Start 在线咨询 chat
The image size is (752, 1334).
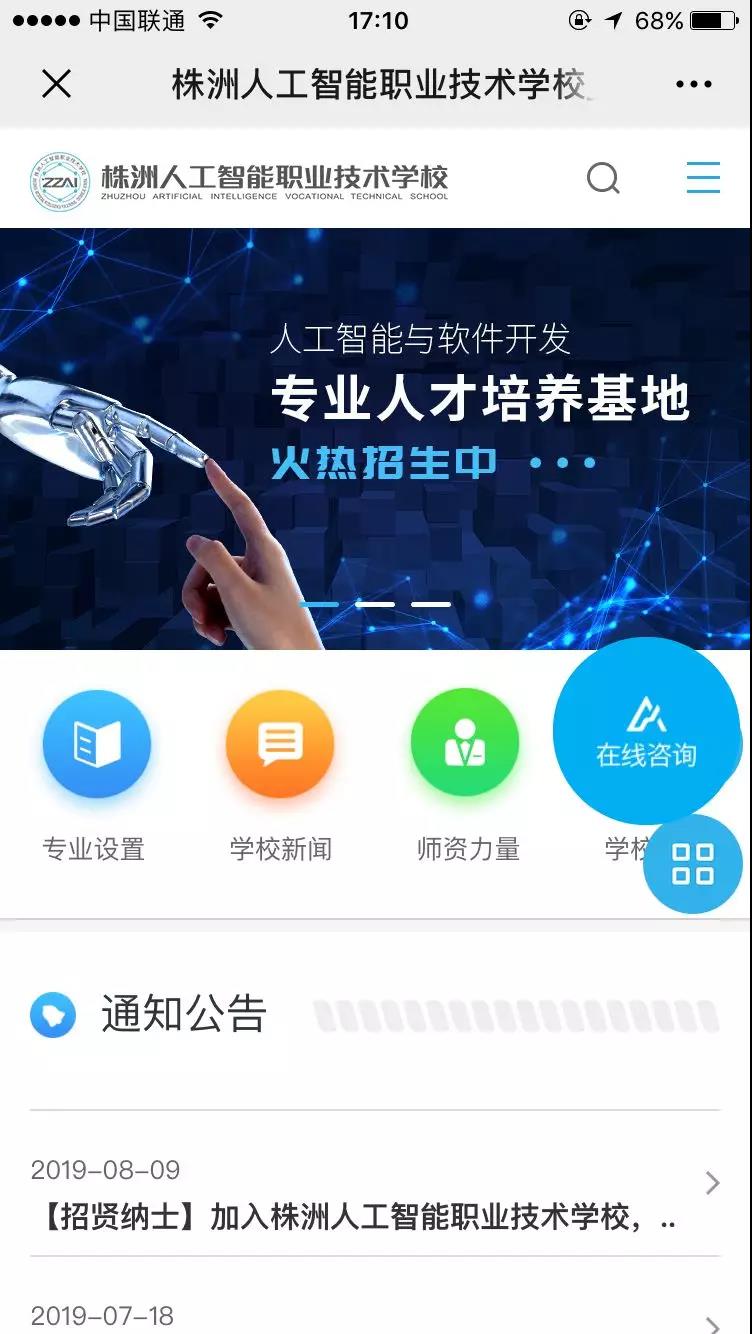647,730
